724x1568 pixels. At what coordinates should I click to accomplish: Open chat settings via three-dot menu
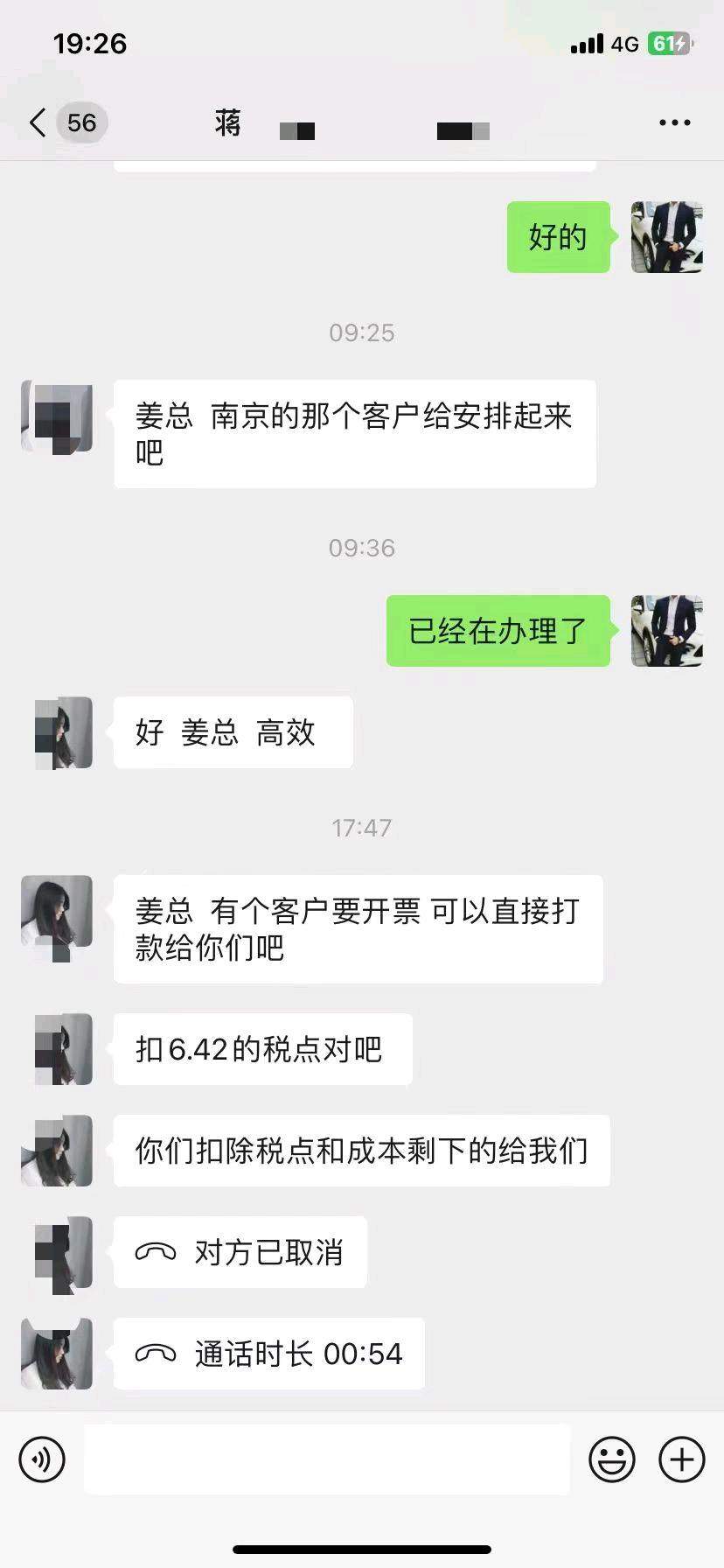point(673,122)
